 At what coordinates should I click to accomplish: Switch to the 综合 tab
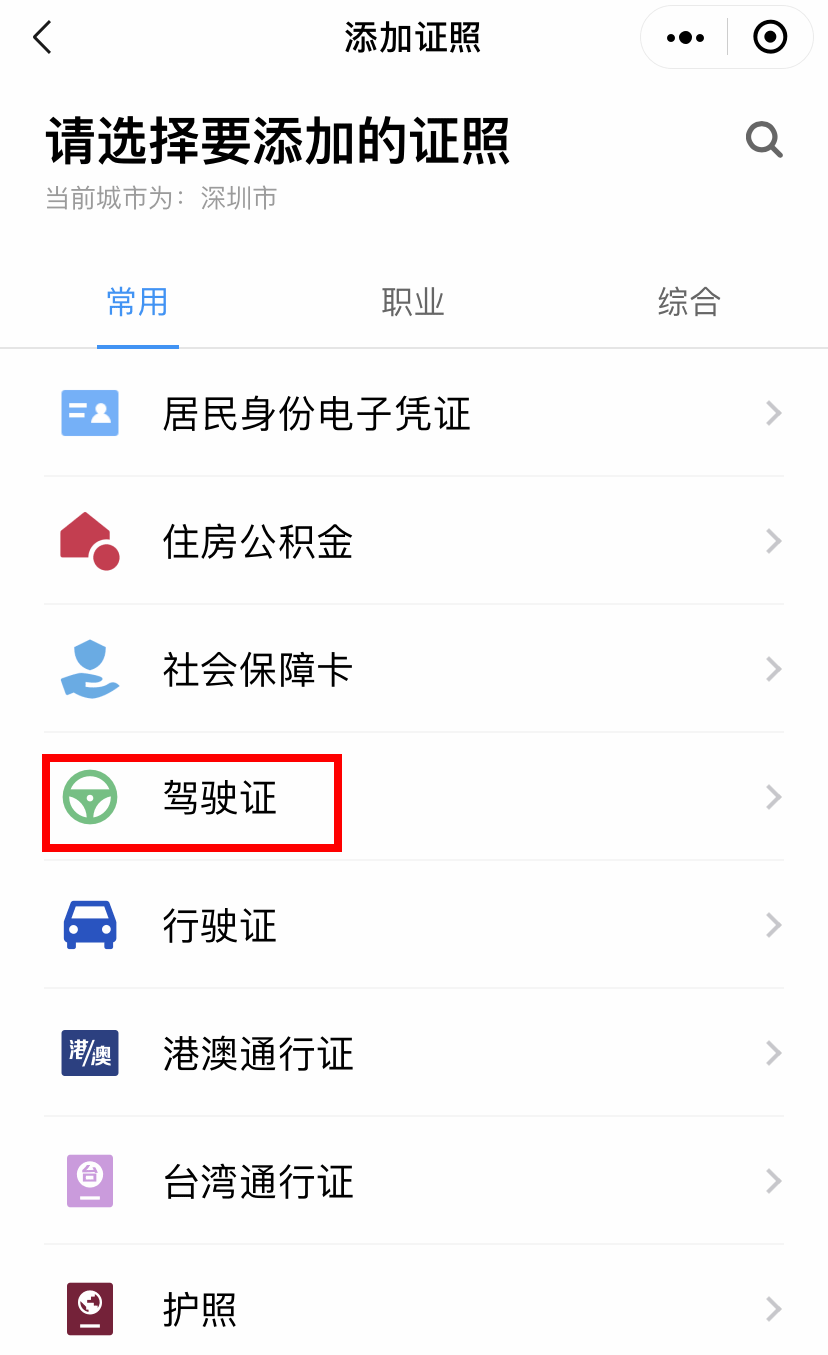pos(689,302)
